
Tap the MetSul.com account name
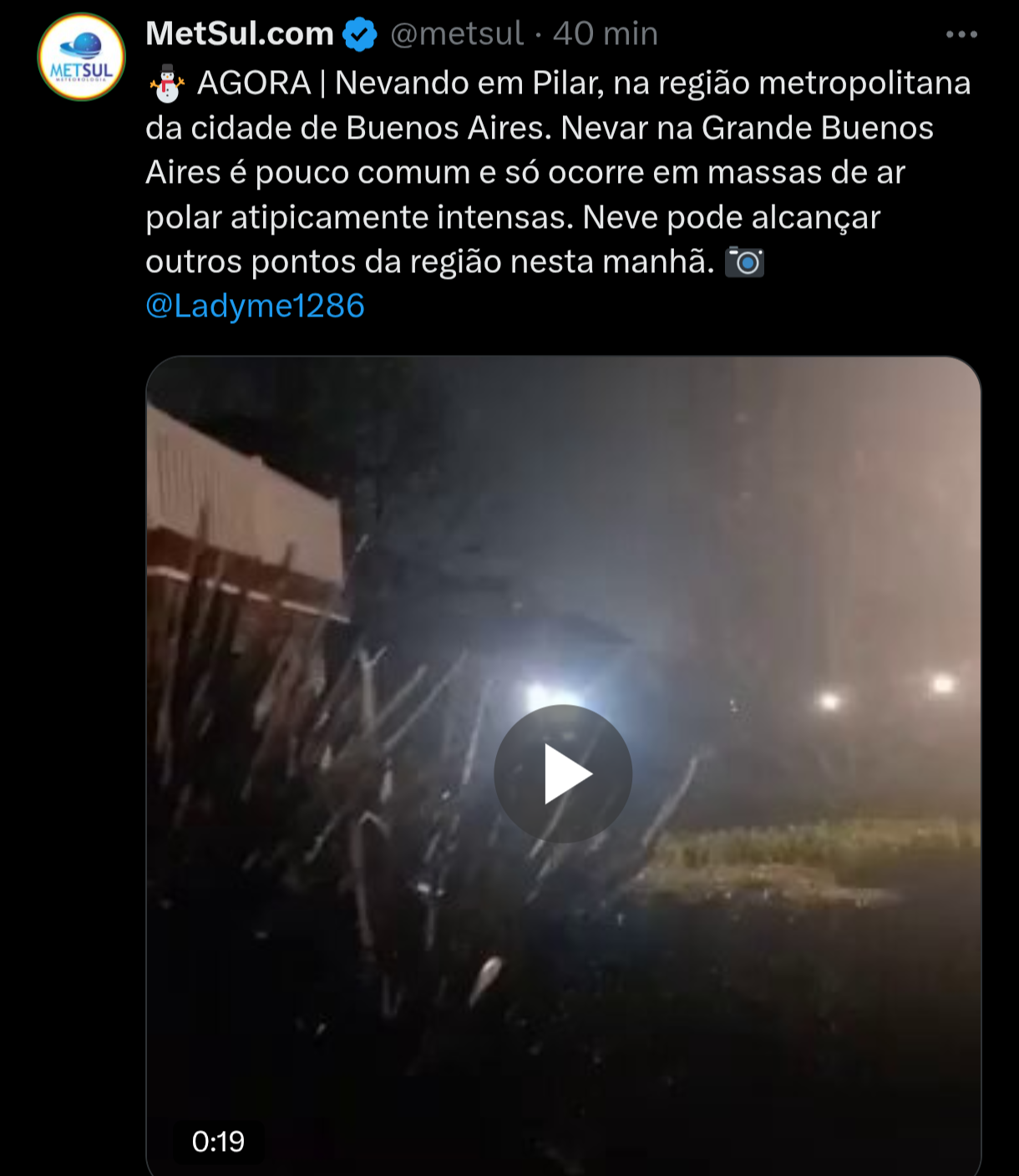pyautogui.click(x=240, y=33)
